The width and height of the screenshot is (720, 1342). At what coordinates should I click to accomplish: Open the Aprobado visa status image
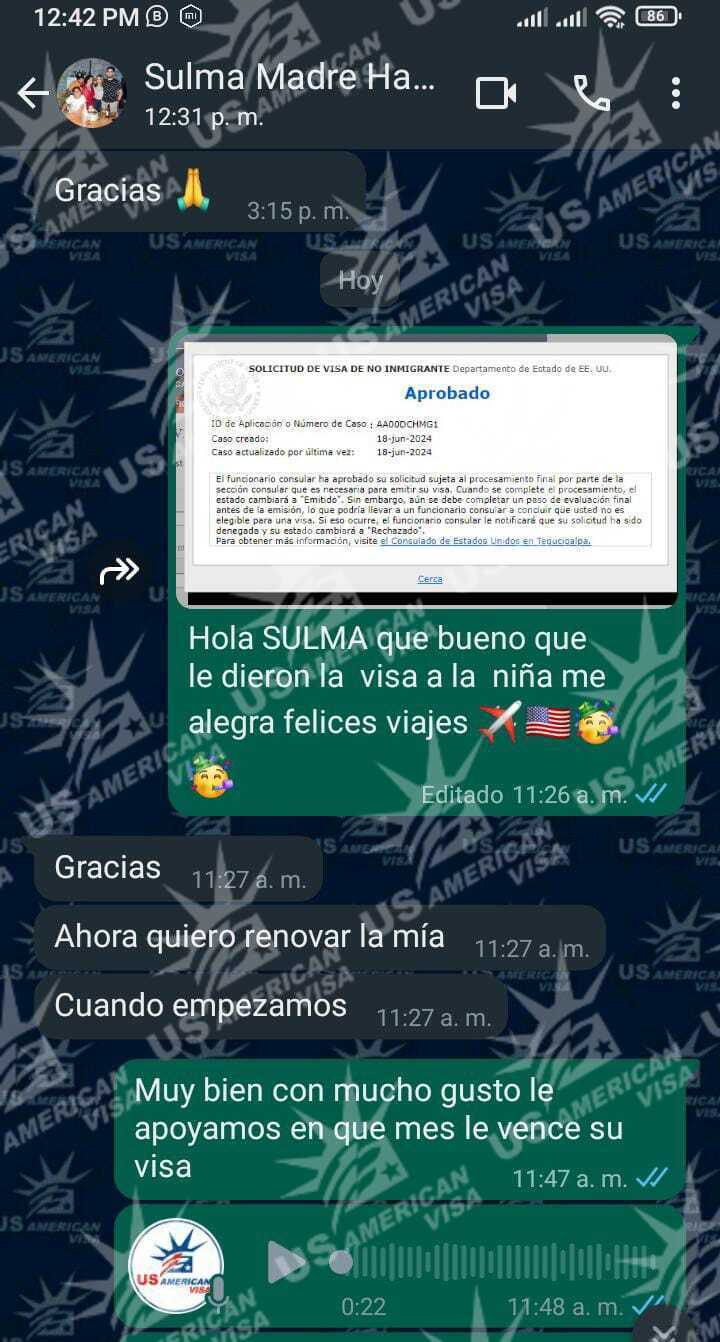point(427,472)
